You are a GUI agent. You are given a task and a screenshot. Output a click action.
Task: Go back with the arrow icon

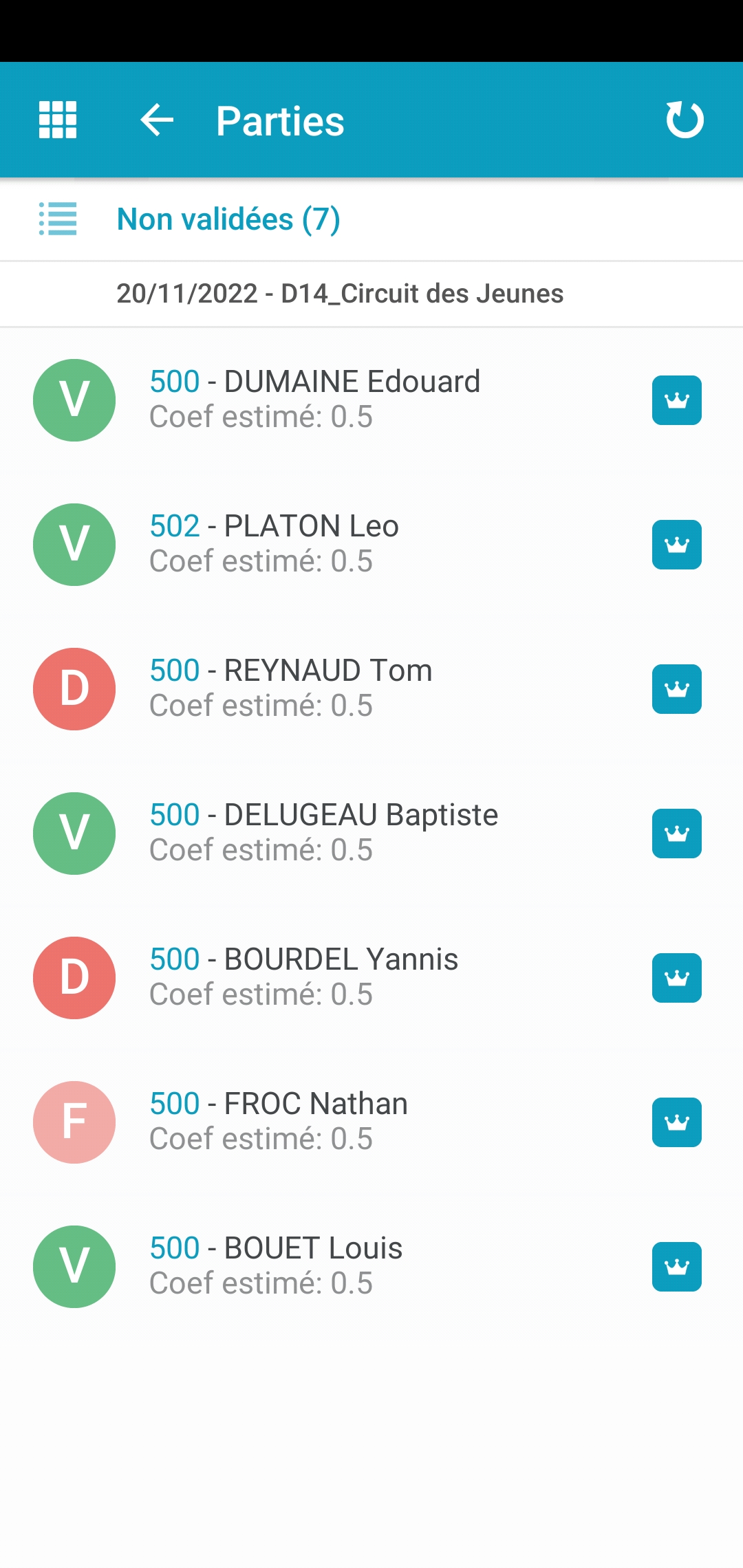(x=157, y=120)
